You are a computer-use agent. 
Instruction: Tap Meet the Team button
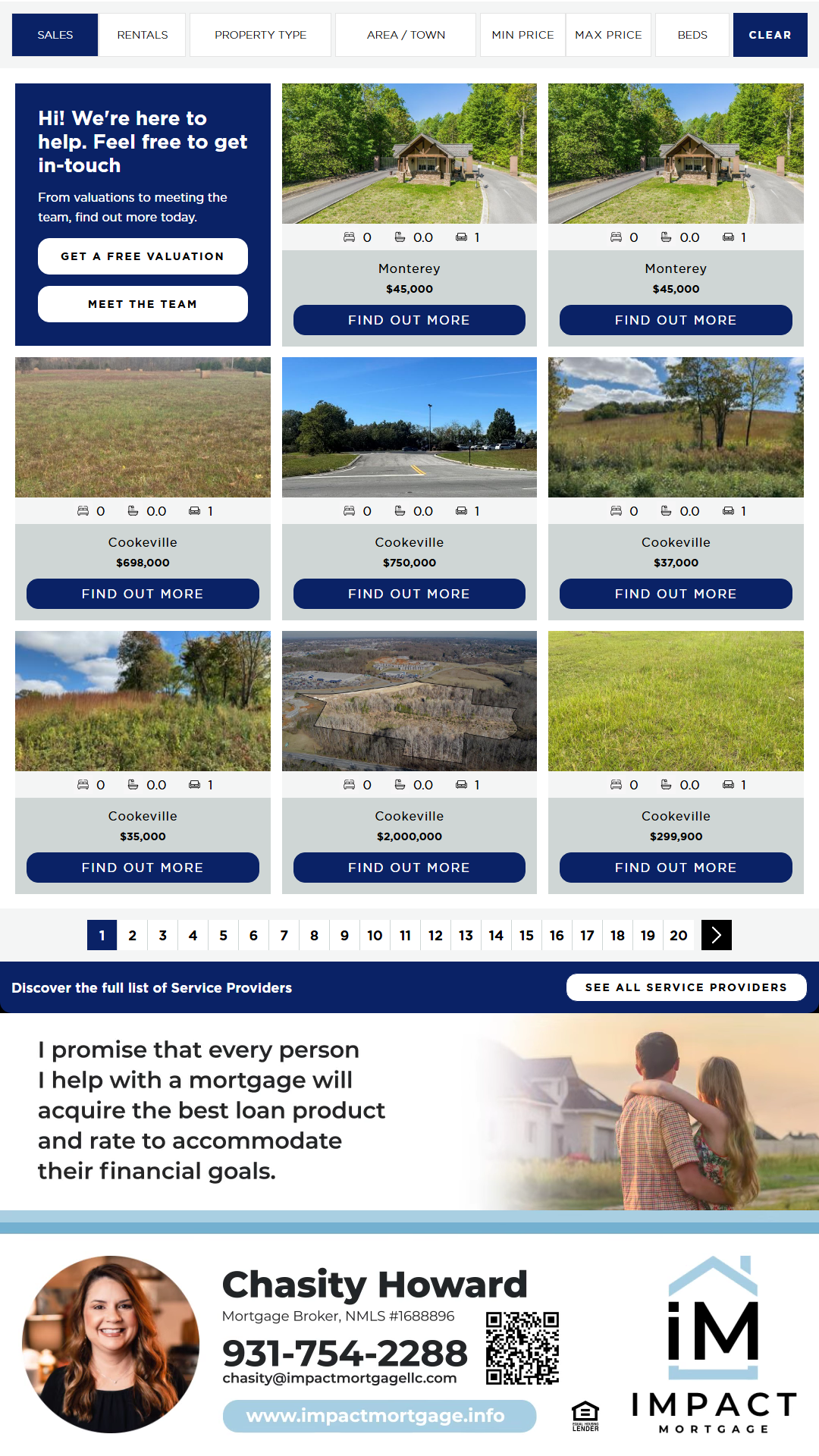click(143, 304)
